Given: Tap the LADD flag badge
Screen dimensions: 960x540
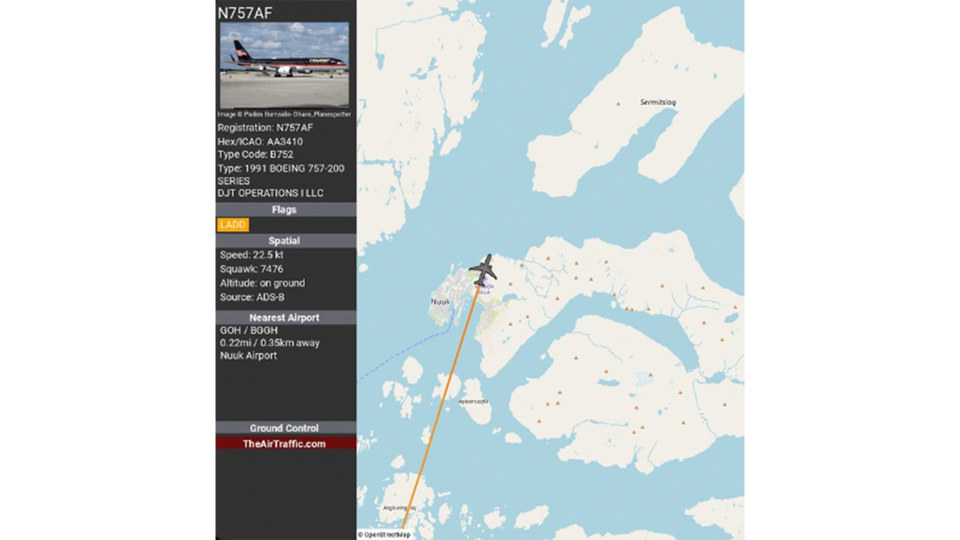Looking at the screenshot, I should 233,225.
